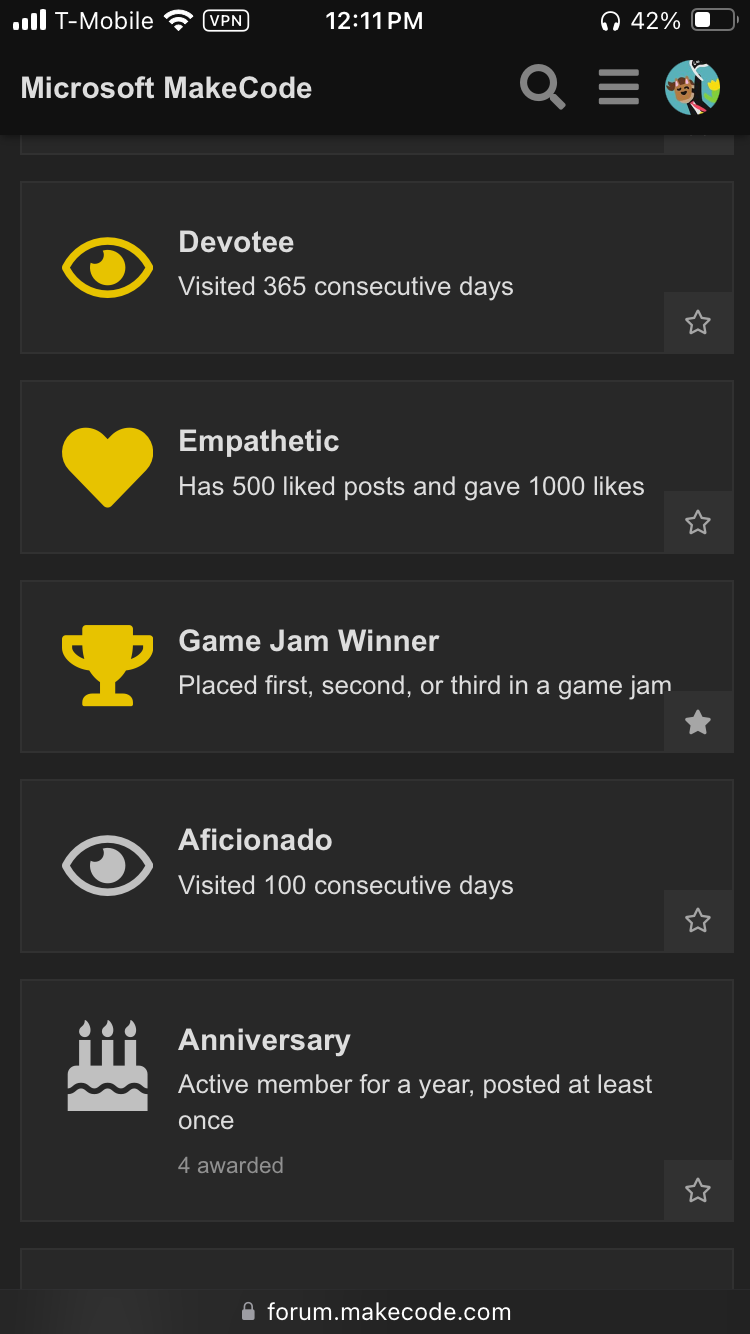Favorite the Devotee badge
This screenshot has height=1334, width=750.
tap(698, 322)
